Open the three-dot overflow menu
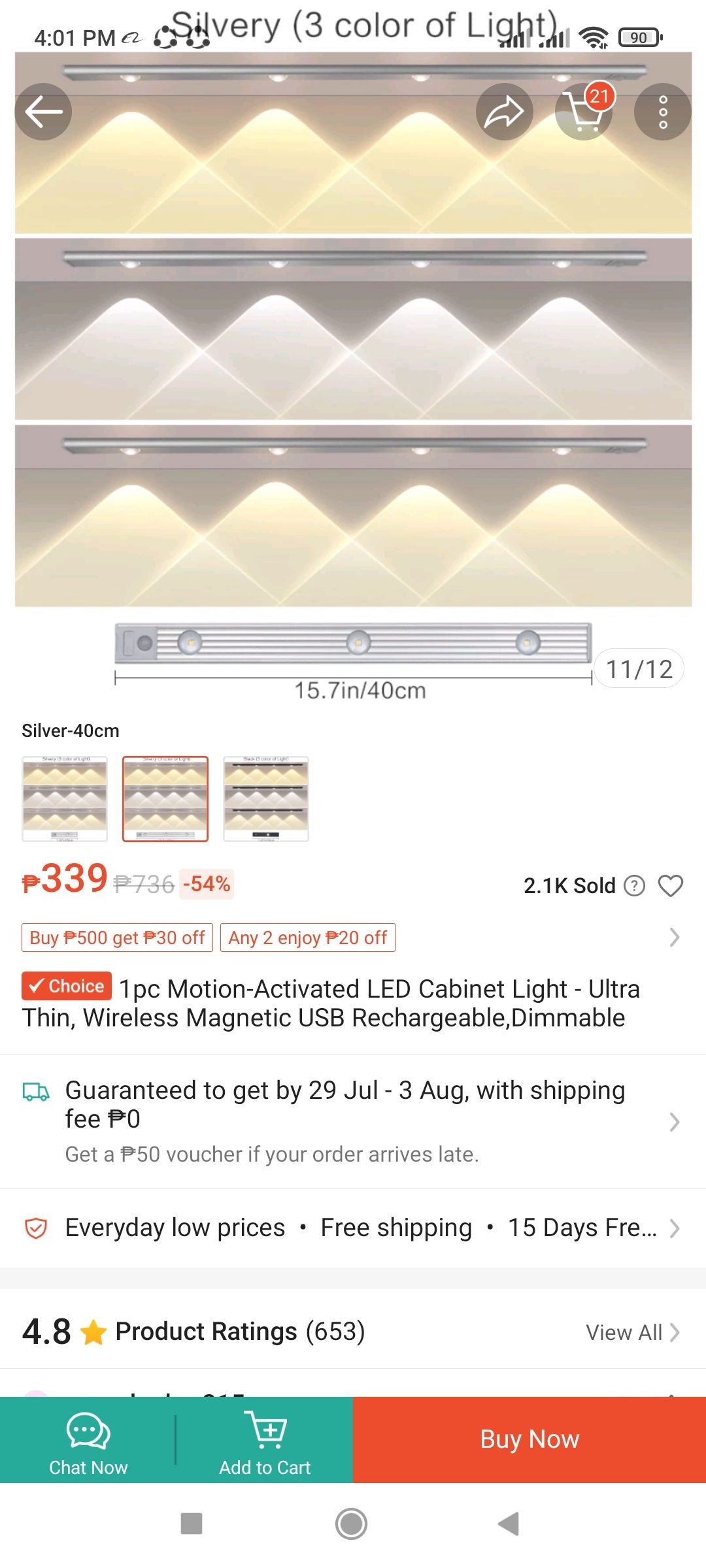Image resolution: width=706 pixels, height=1568 pixels. tap(662, 112)
